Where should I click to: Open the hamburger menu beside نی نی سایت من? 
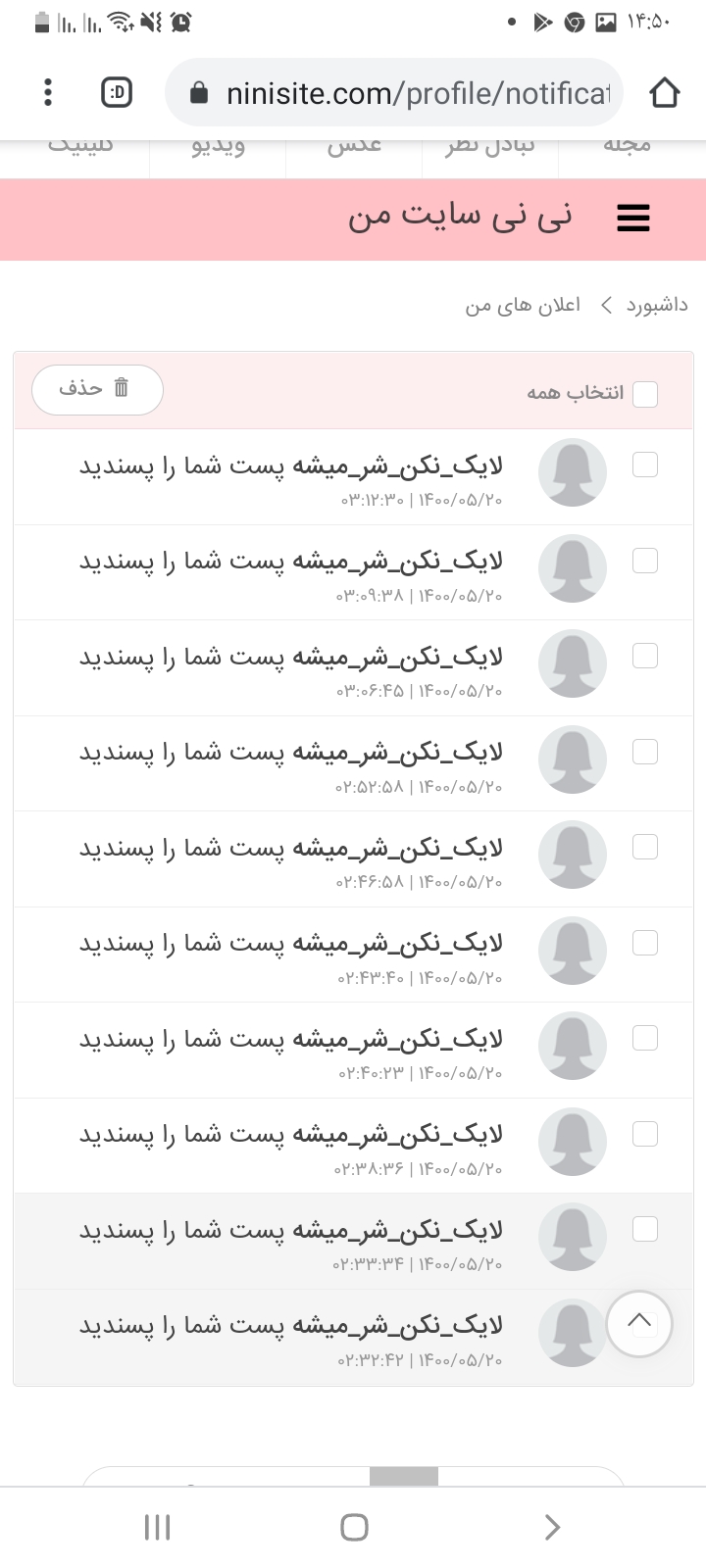point(633,219)
